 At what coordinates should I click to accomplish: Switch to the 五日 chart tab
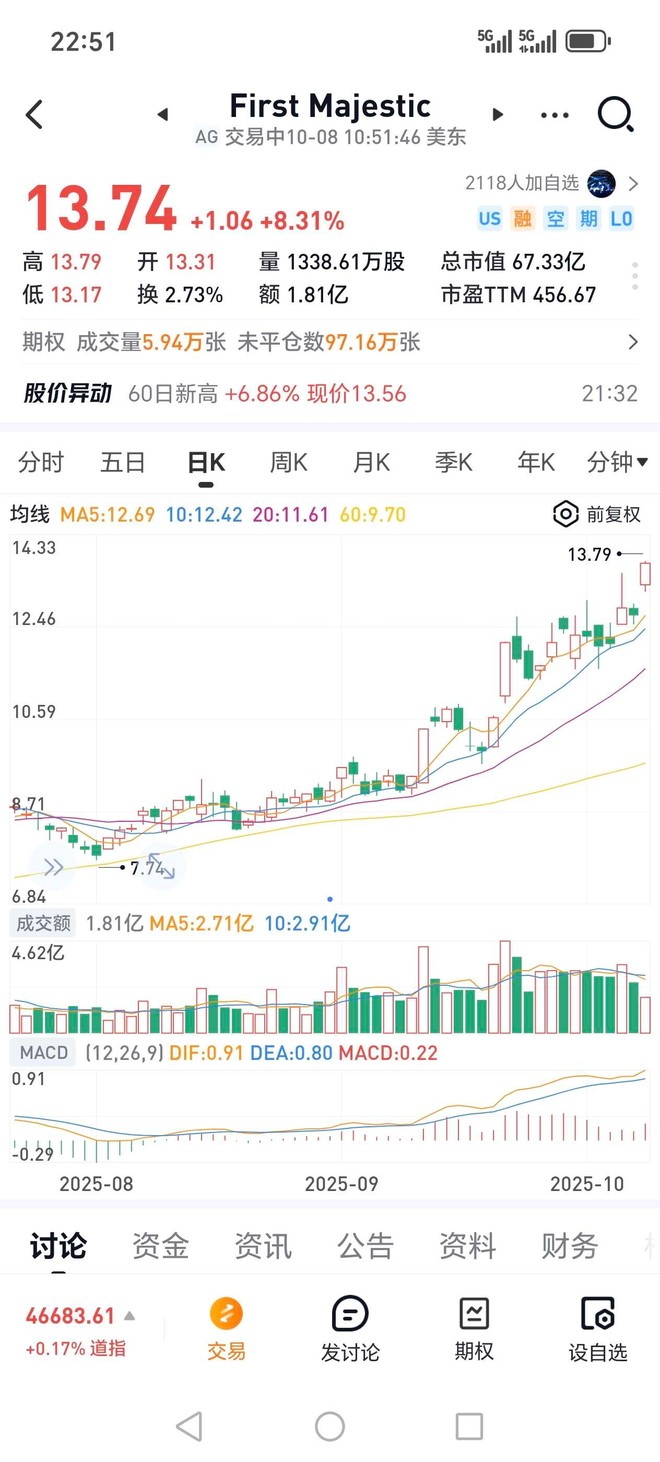click(x=123, y=462)
